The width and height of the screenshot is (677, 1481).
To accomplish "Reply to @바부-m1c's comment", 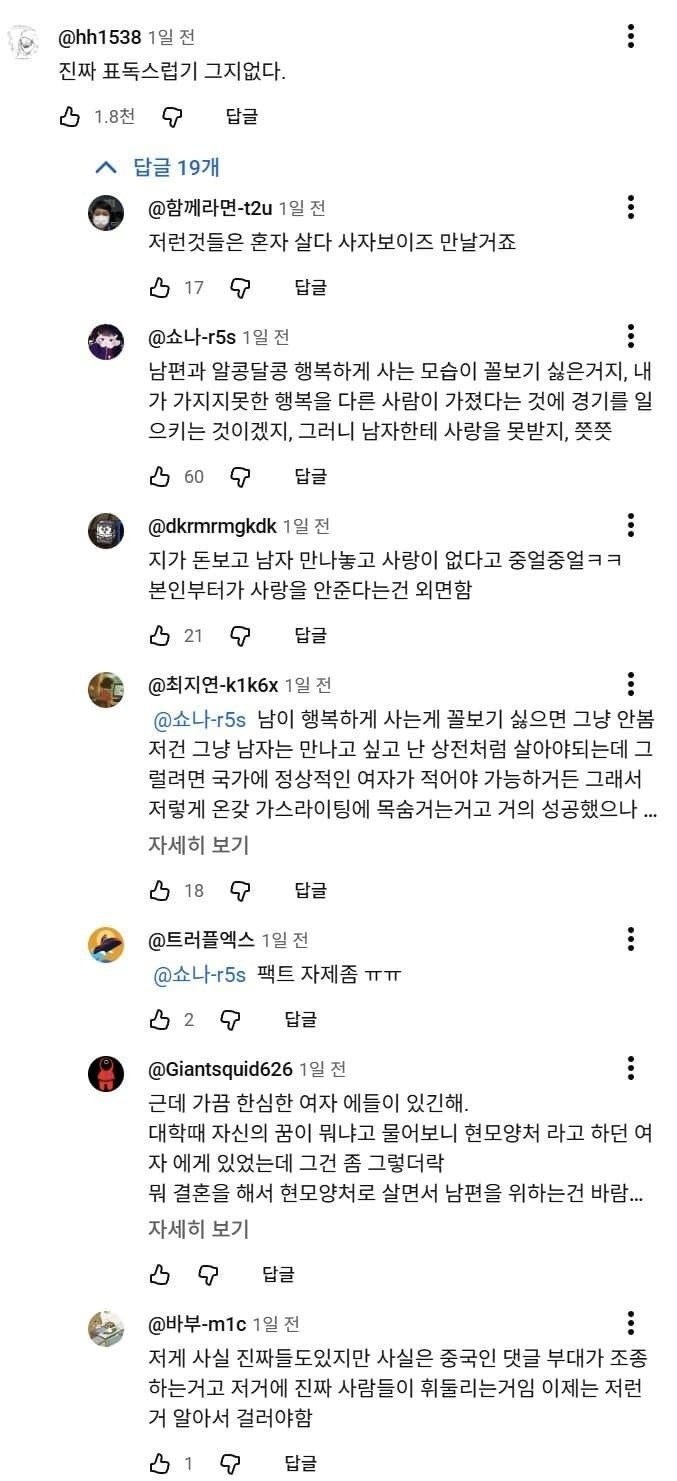I will [x=300, y=1464].
